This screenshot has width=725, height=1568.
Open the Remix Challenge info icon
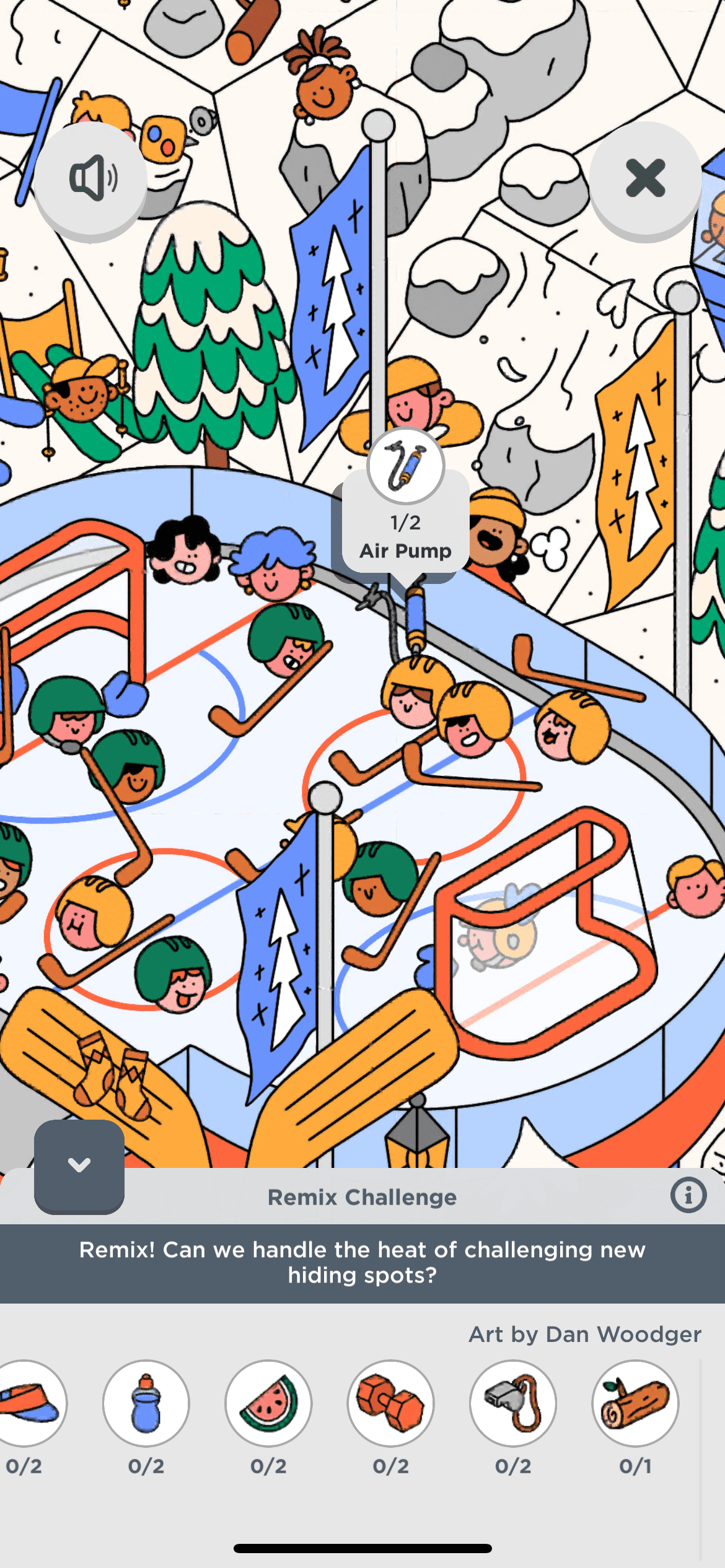pyautogui.click(x=688, y=1195)
